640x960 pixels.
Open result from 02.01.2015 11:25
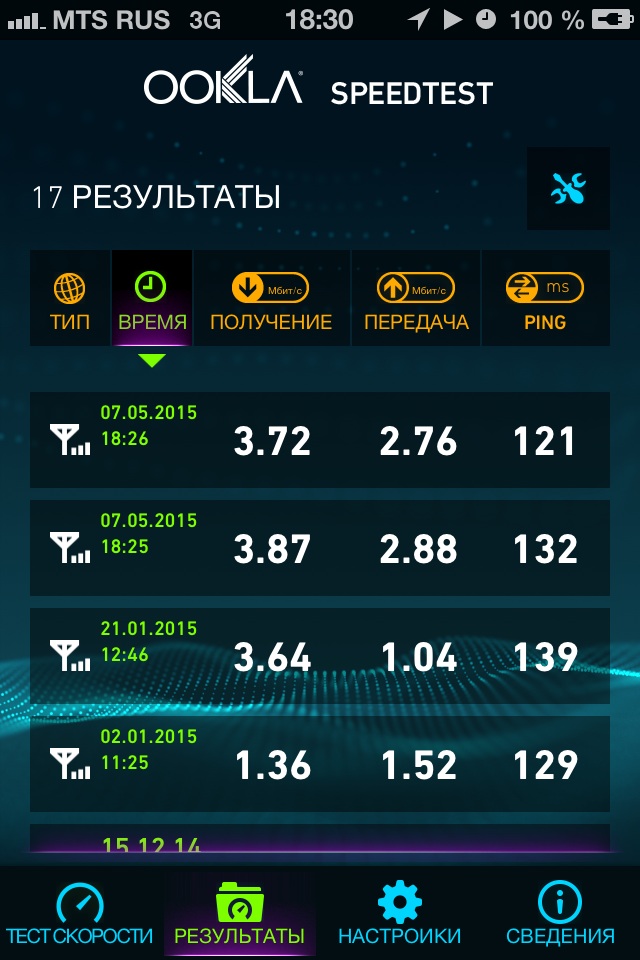pyautogui.click(x=320, y=764)
